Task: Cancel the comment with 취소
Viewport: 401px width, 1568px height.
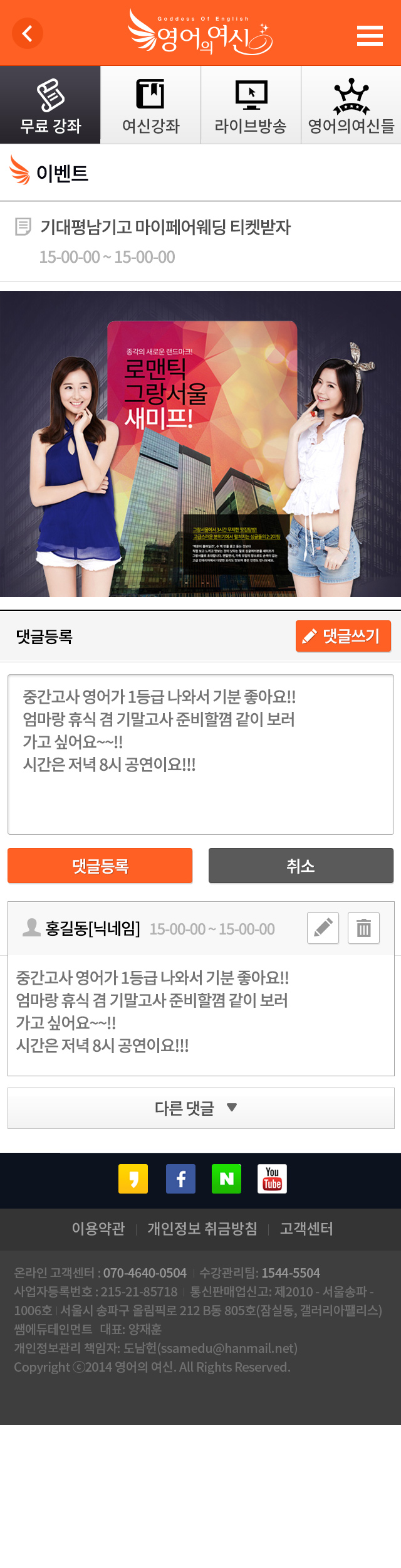Action: [x=301, y=866]
